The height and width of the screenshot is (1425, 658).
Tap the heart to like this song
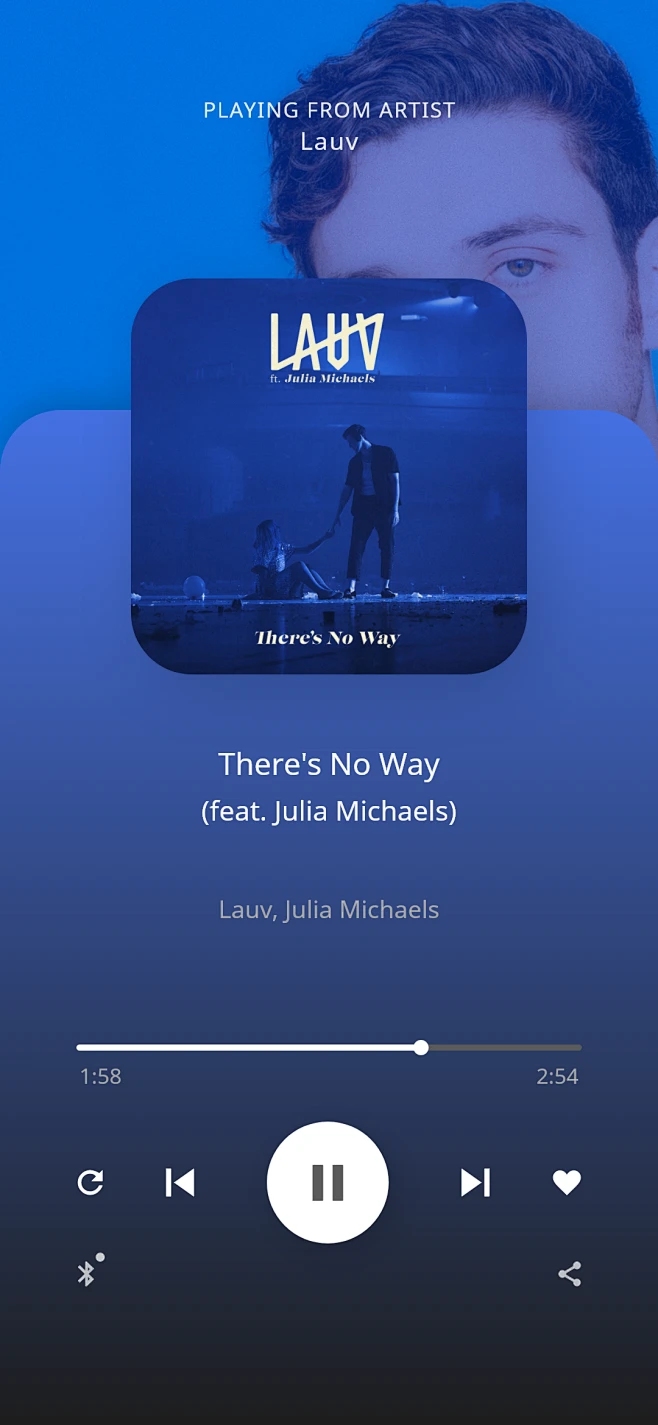click(567, 1182)
